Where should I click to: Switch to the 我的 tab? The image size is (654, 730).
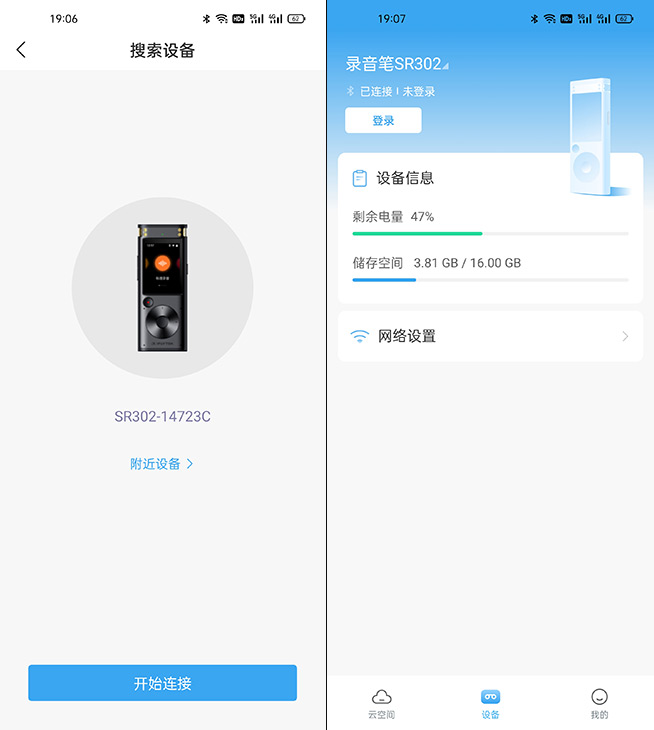pyautogui.click(x=599, y=702)
